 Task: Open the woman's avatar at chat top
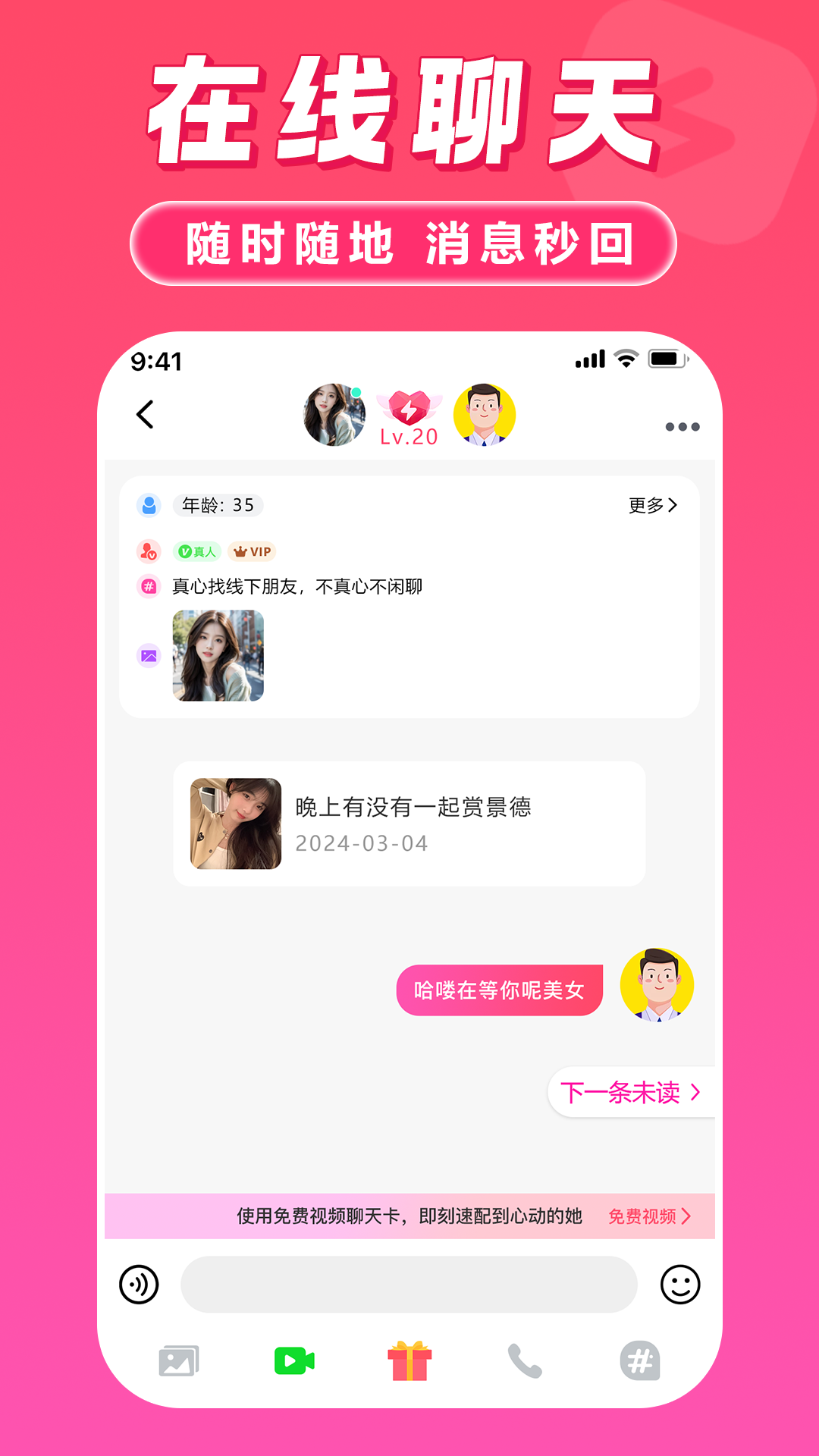pyautogui.click(x=335, y=416)
